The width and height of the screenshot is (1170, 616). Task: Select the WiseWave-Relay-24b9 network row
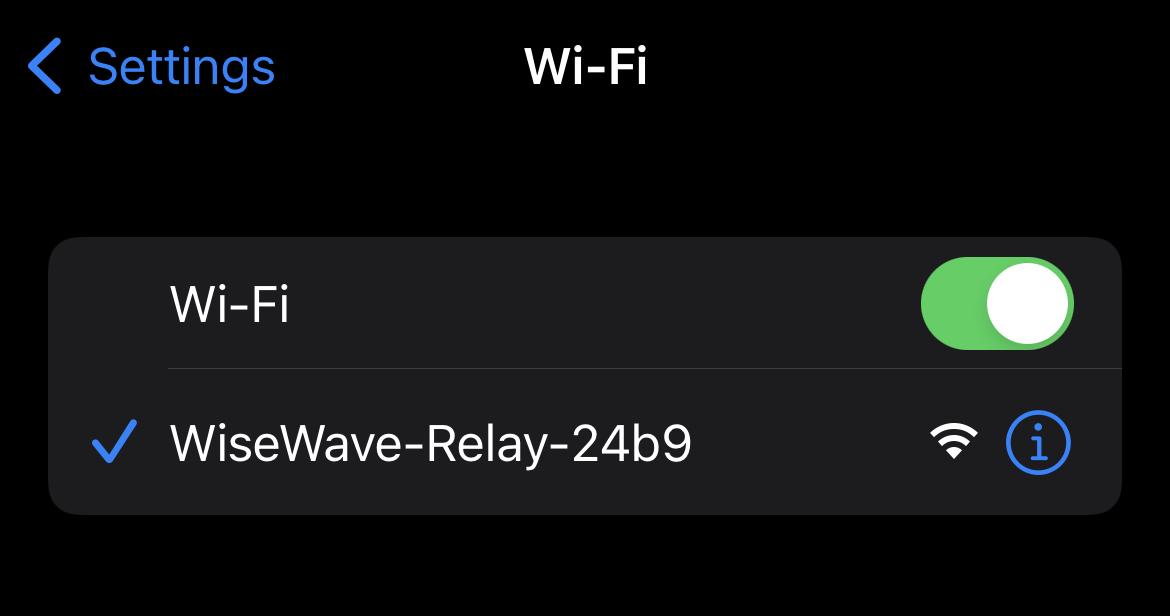[x=430, y=442]
